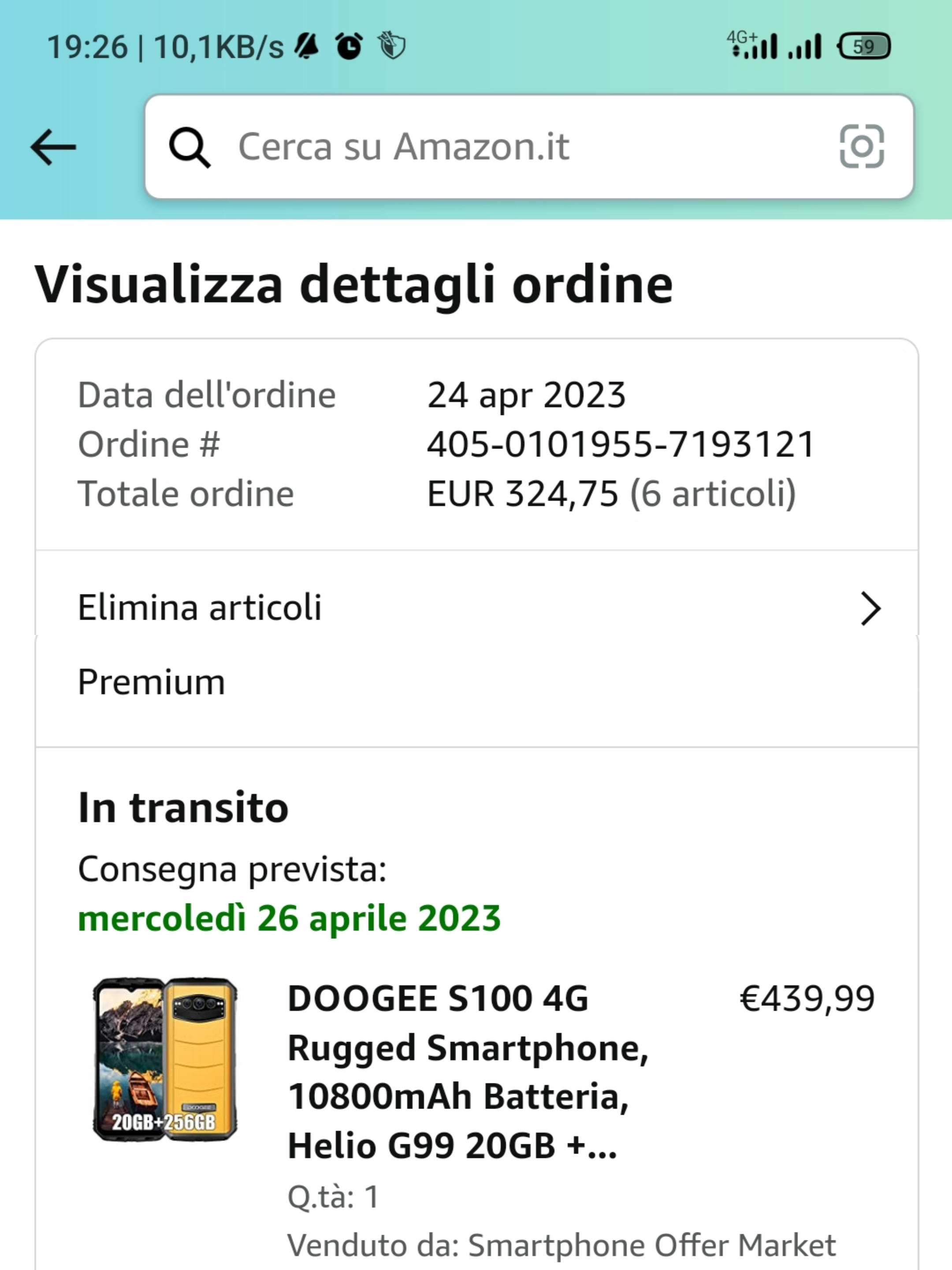952x1270 pixels.
Task: Open the DOOGEE S100 product image
Action: click(x=165, y=1060)
